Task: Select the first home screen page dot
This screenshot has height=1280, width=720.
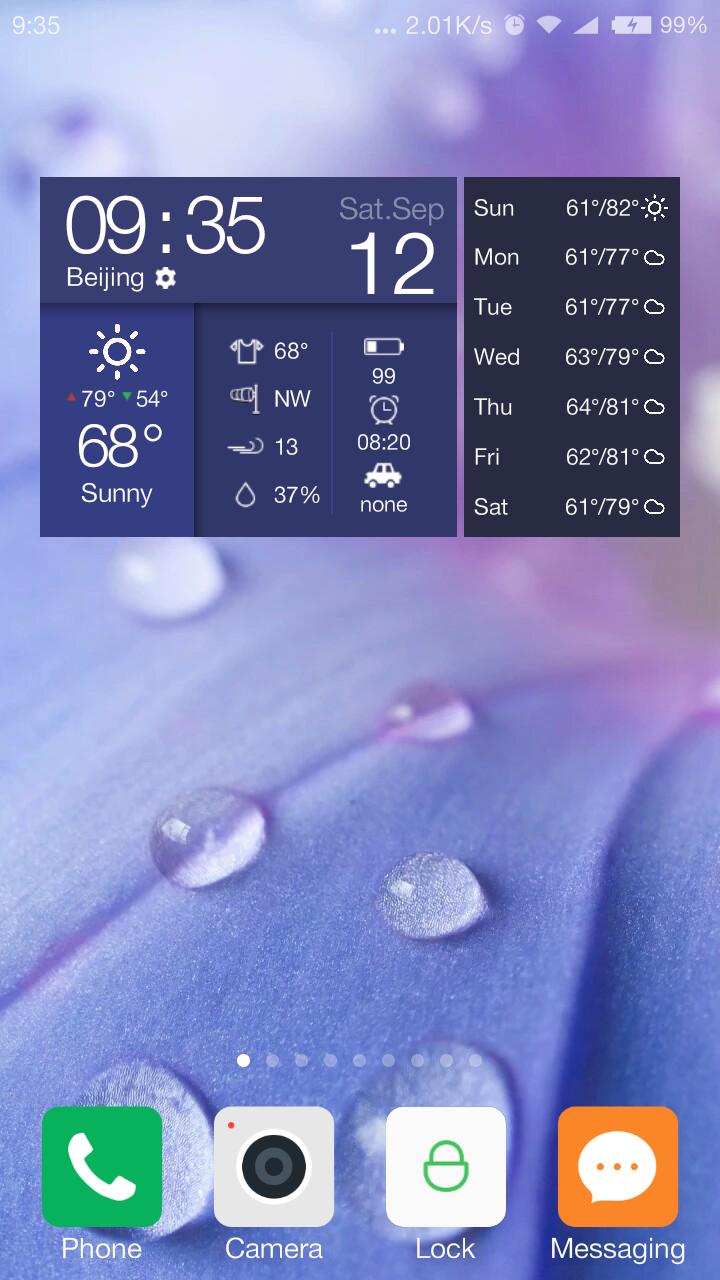Action: coord(242,1059)
